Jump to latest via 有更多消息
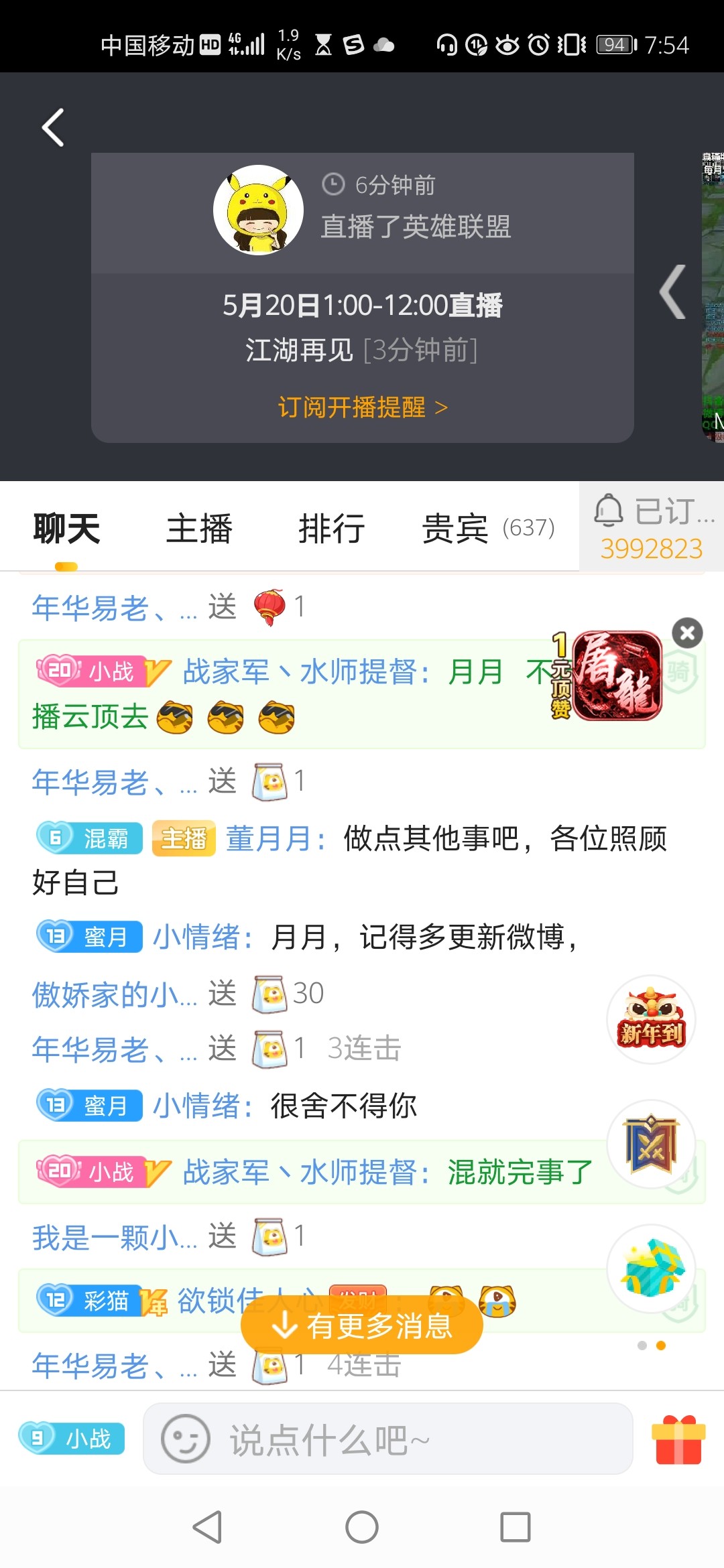This screenshot has height=1568, width=724. [x=362, y=1325]
